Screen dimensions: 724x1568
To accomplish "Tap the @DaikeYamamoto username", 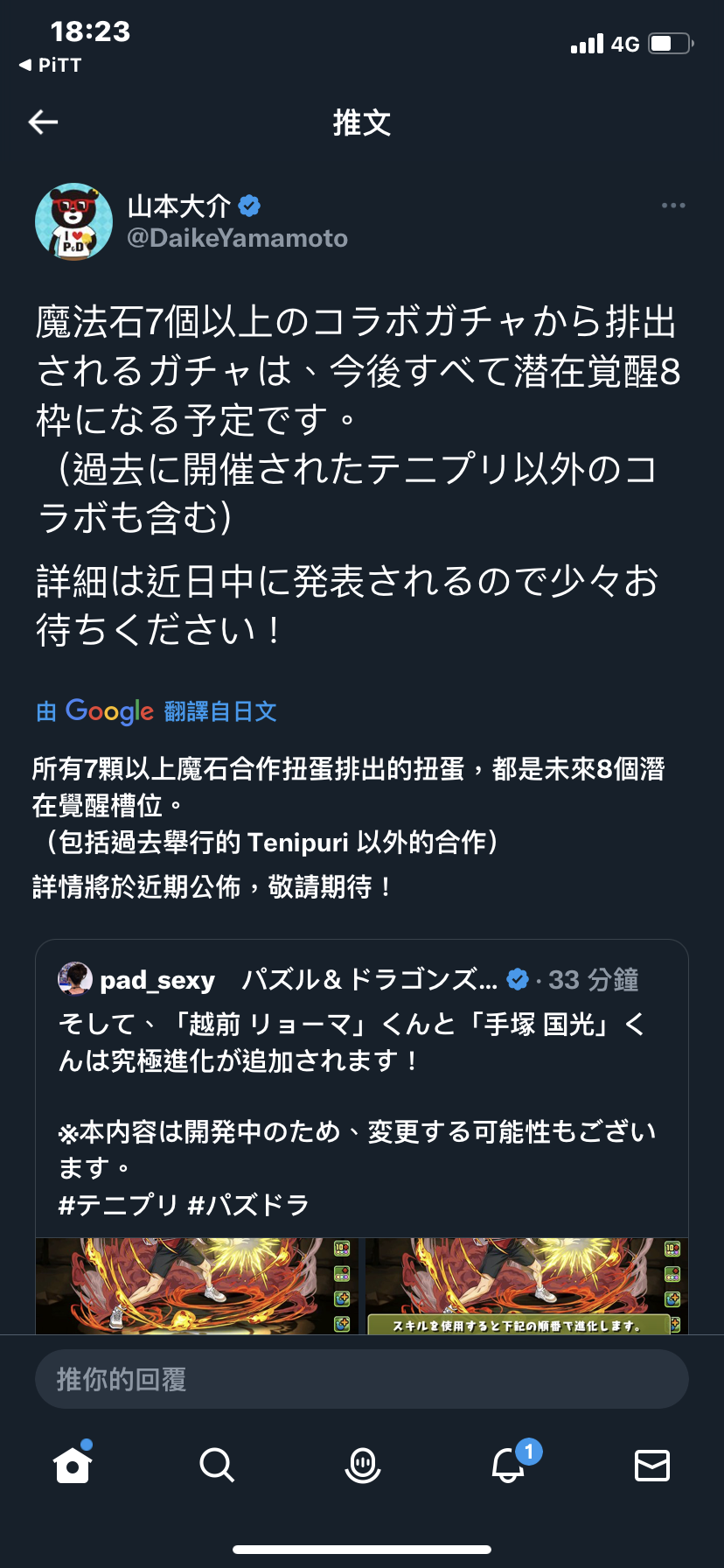I will coord(237,238).
